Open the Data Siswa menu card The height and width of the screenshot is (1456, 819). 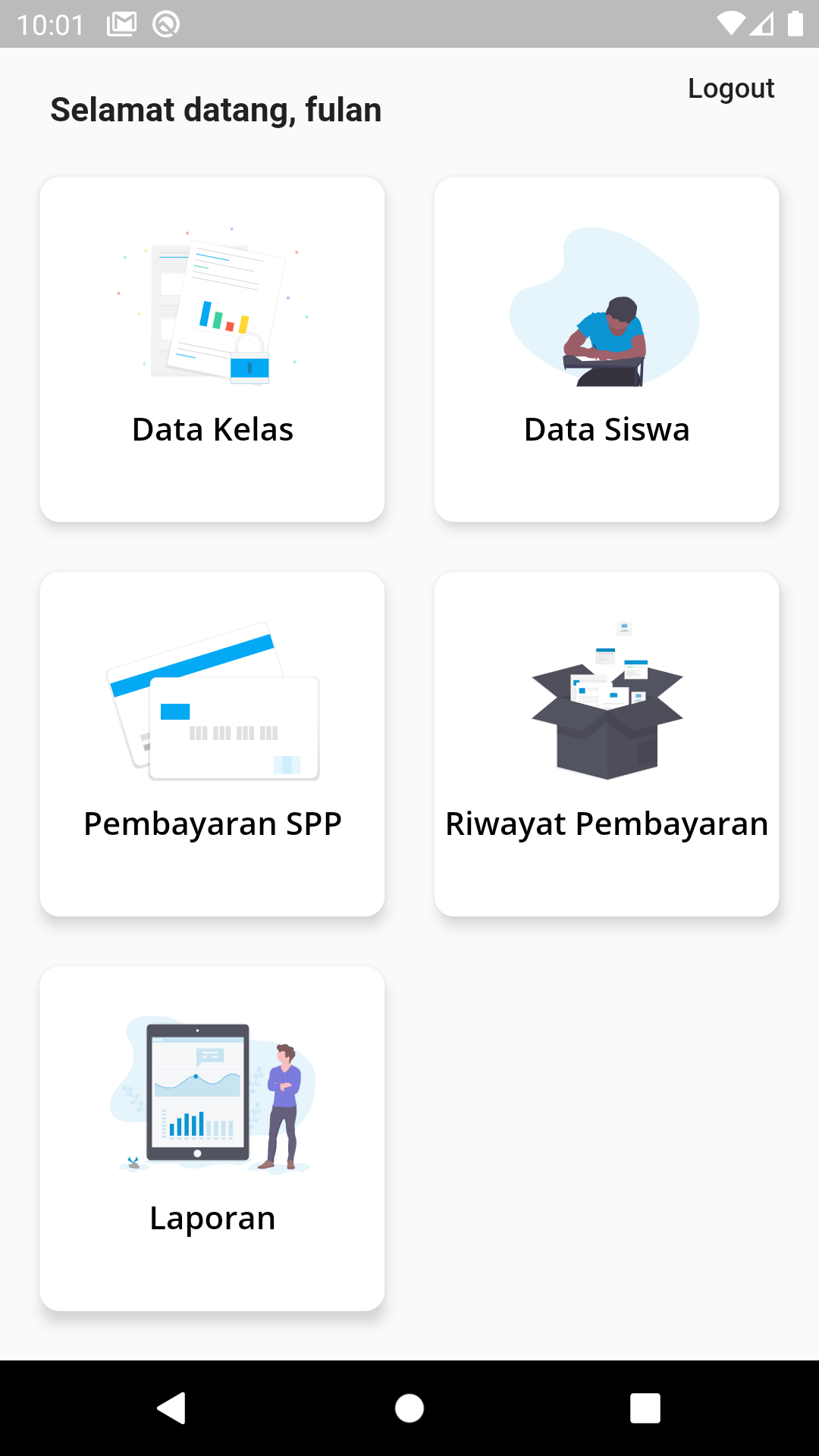tap(607, 349)
